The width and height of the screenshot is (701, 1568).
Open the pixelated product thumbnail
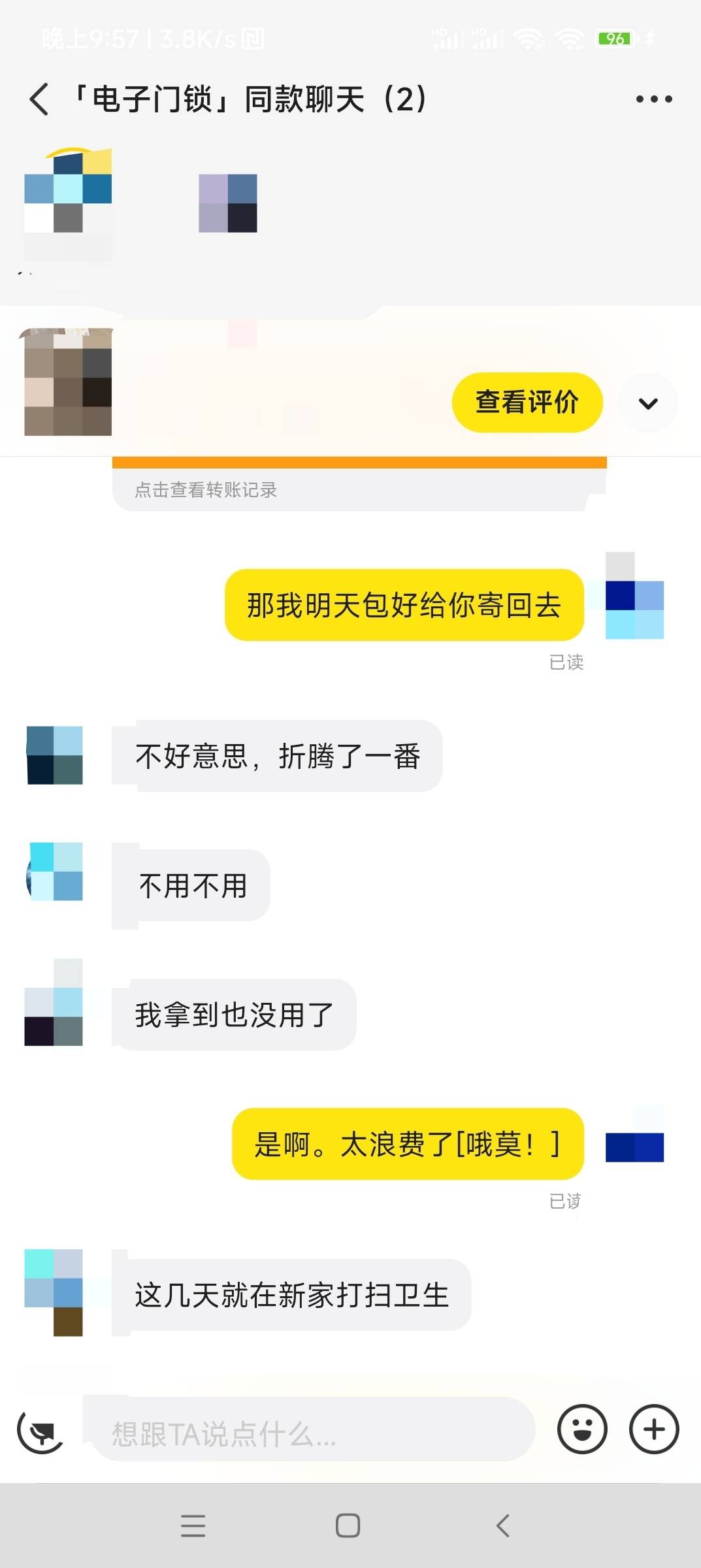tap(68, 382)
